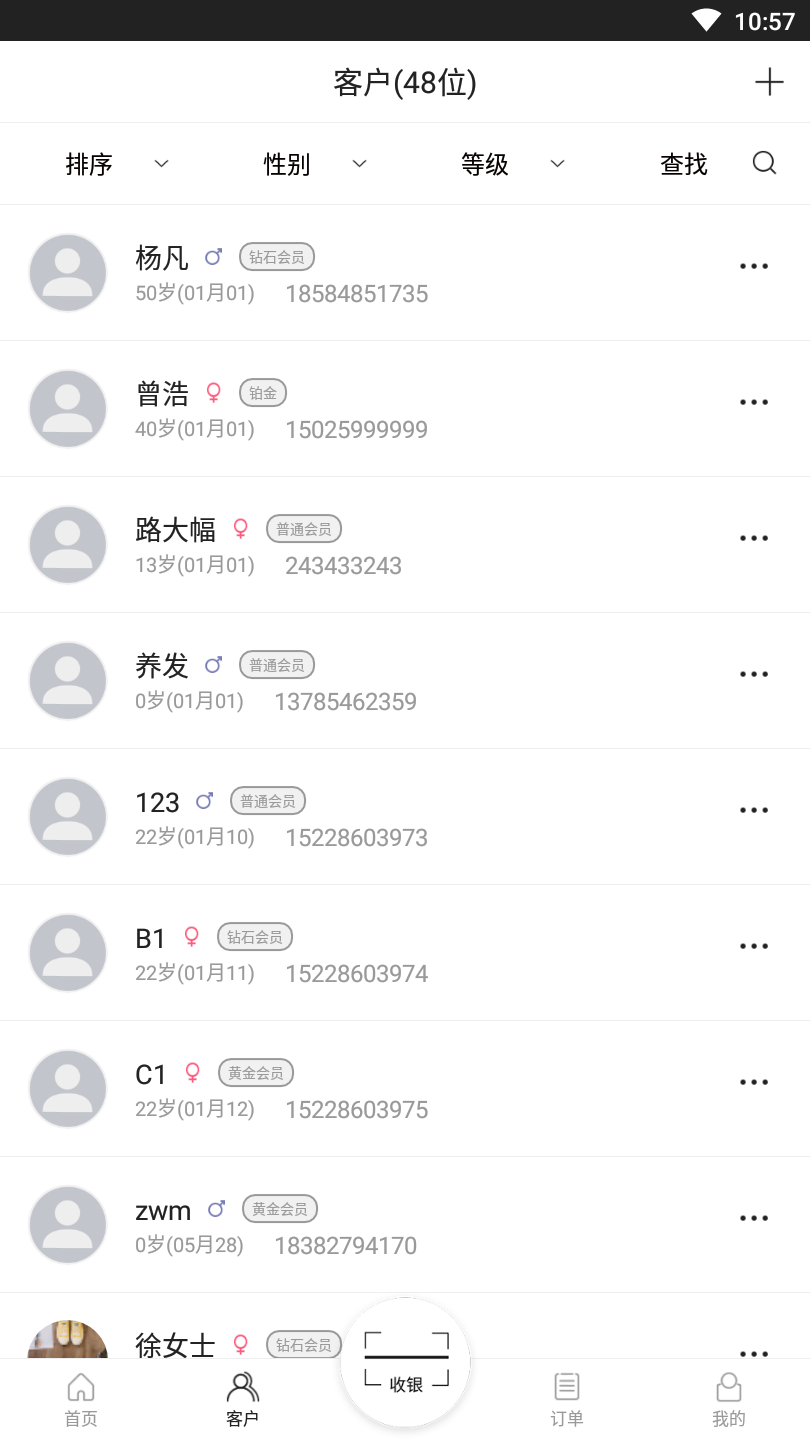Image resolution: width=810 pixels, height=1440 pixels.
Task: View customer 路大幅's profile
Action: 175,530
